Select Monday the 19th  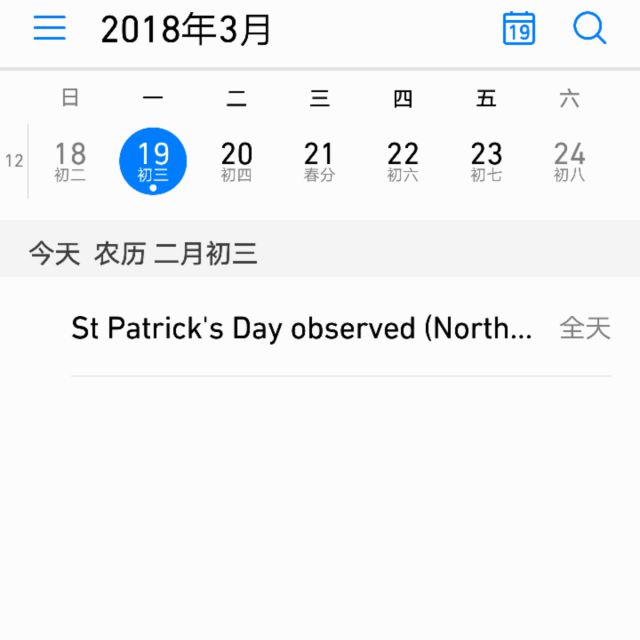coord(153,161)
